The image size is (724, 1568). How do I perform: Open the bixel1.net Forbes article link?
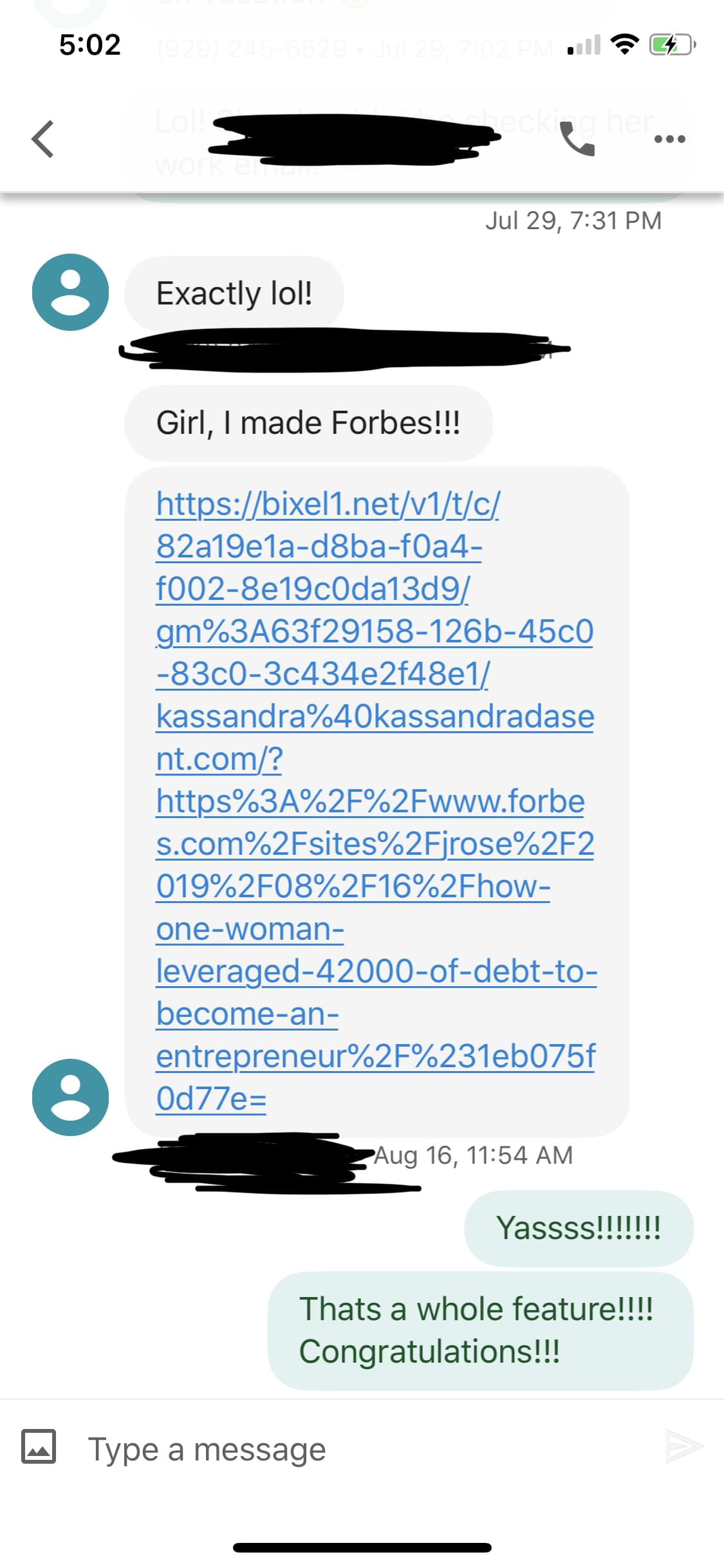pos(375,801)
